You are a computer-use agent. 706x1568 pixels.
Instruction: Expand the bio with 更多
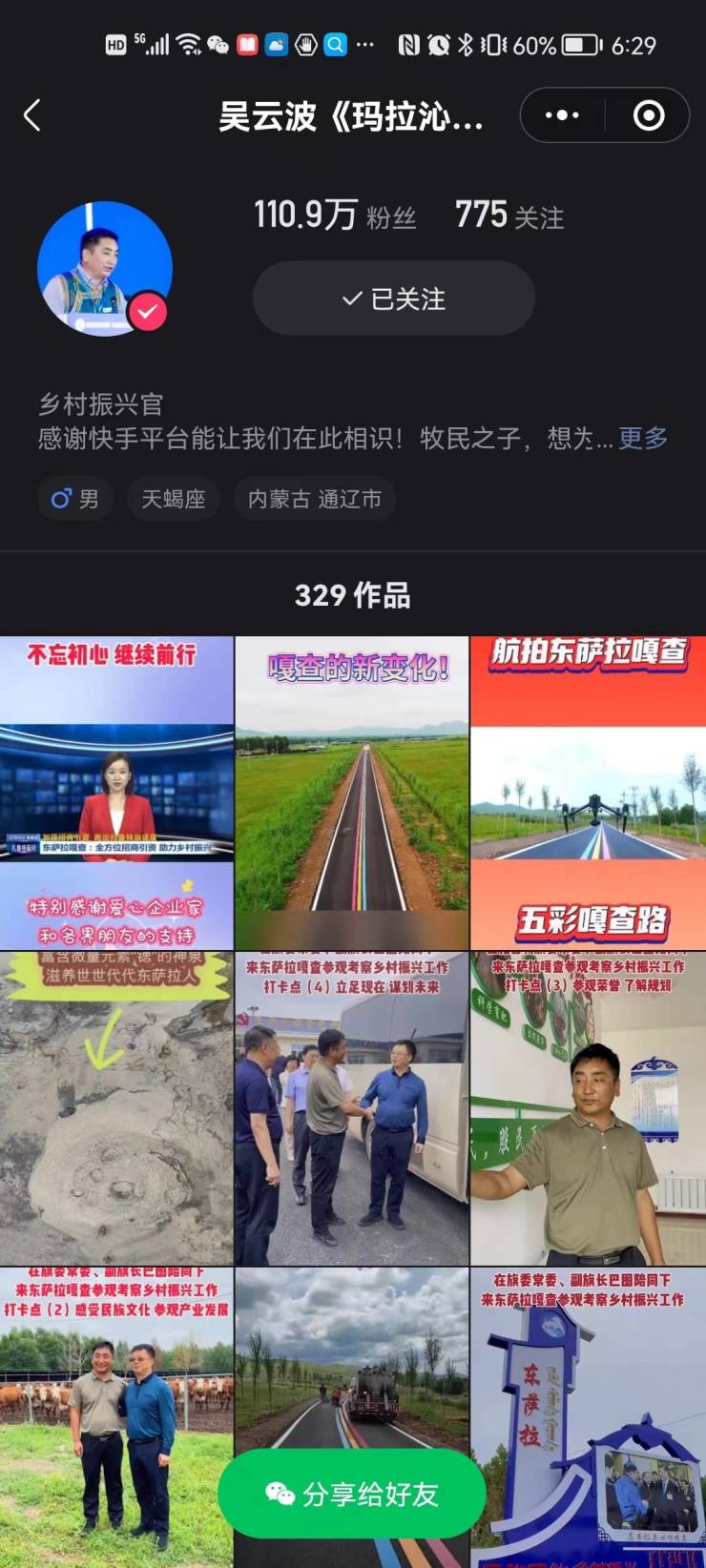(x=643, y=438)
